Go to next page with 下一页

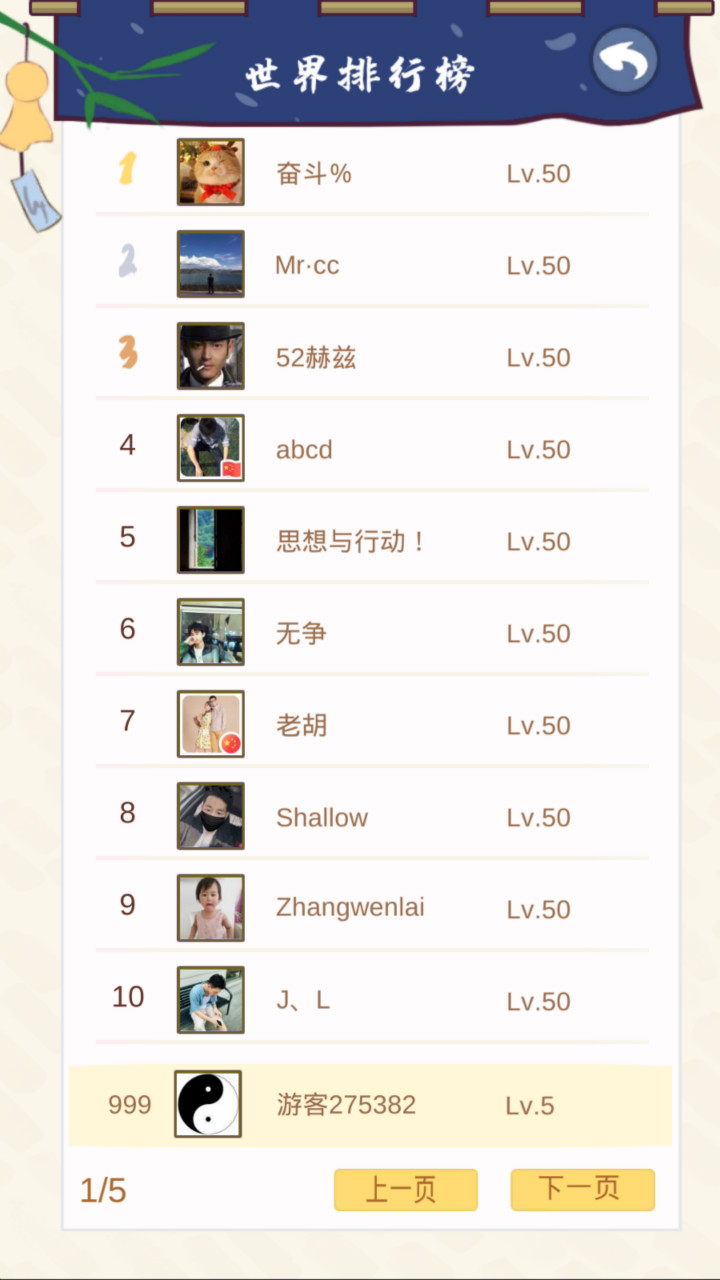[x=582, y=1189]
